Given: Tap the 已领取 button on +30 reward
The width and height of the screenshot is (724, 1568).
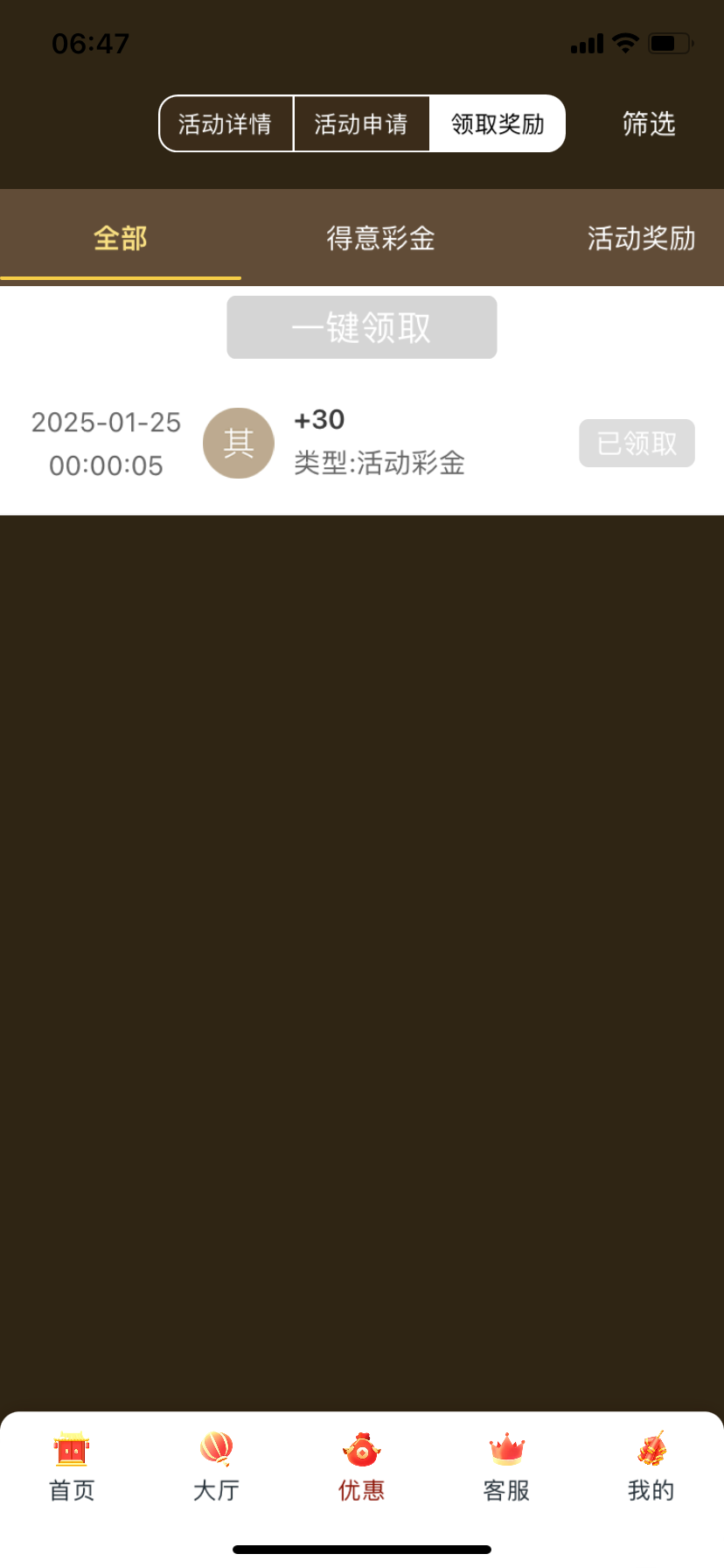Looking at the screenshot, I should click(x=637, y=444).
